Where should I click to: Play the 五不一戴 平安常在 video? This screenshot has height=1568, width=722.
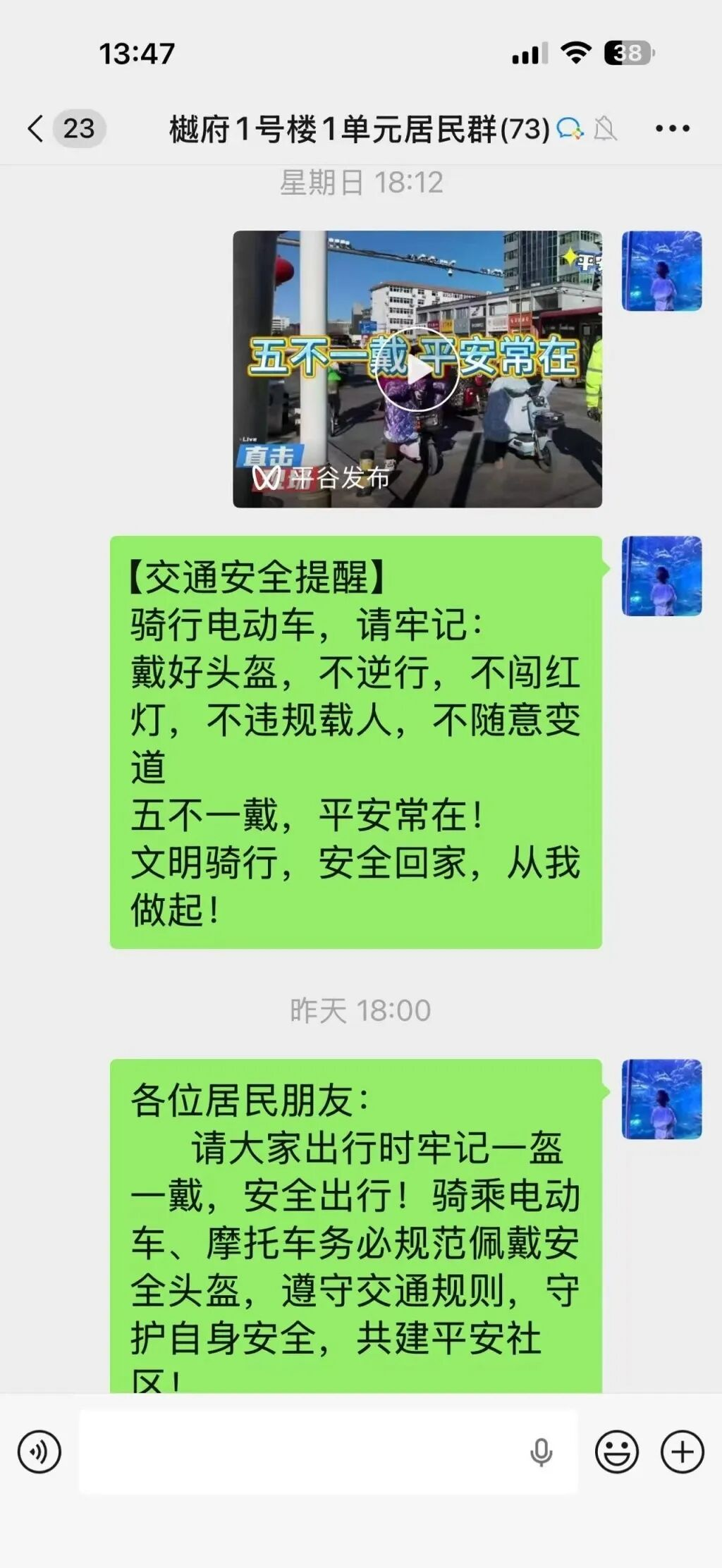tap(417, 369)
